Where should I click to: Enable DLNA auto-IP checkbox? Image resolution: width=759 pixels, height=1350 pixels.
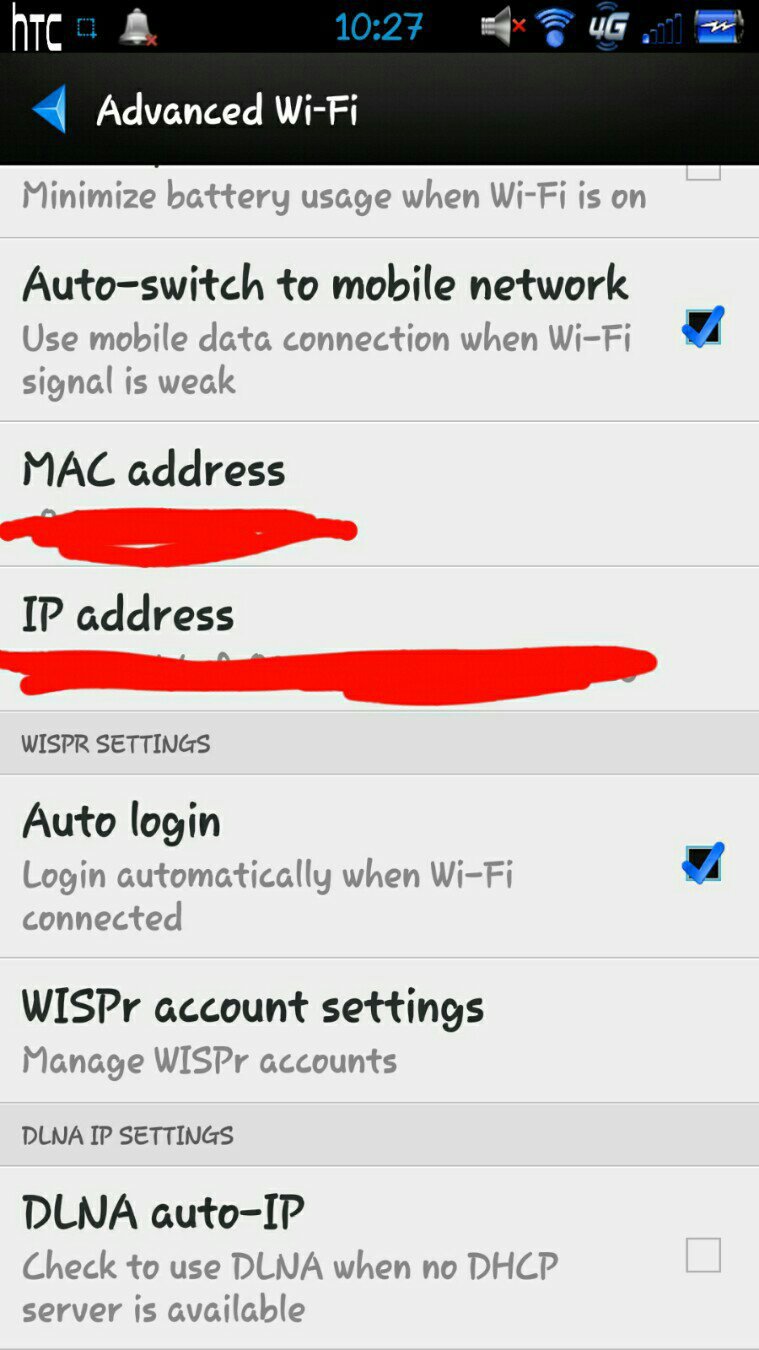coord(702,1255)
